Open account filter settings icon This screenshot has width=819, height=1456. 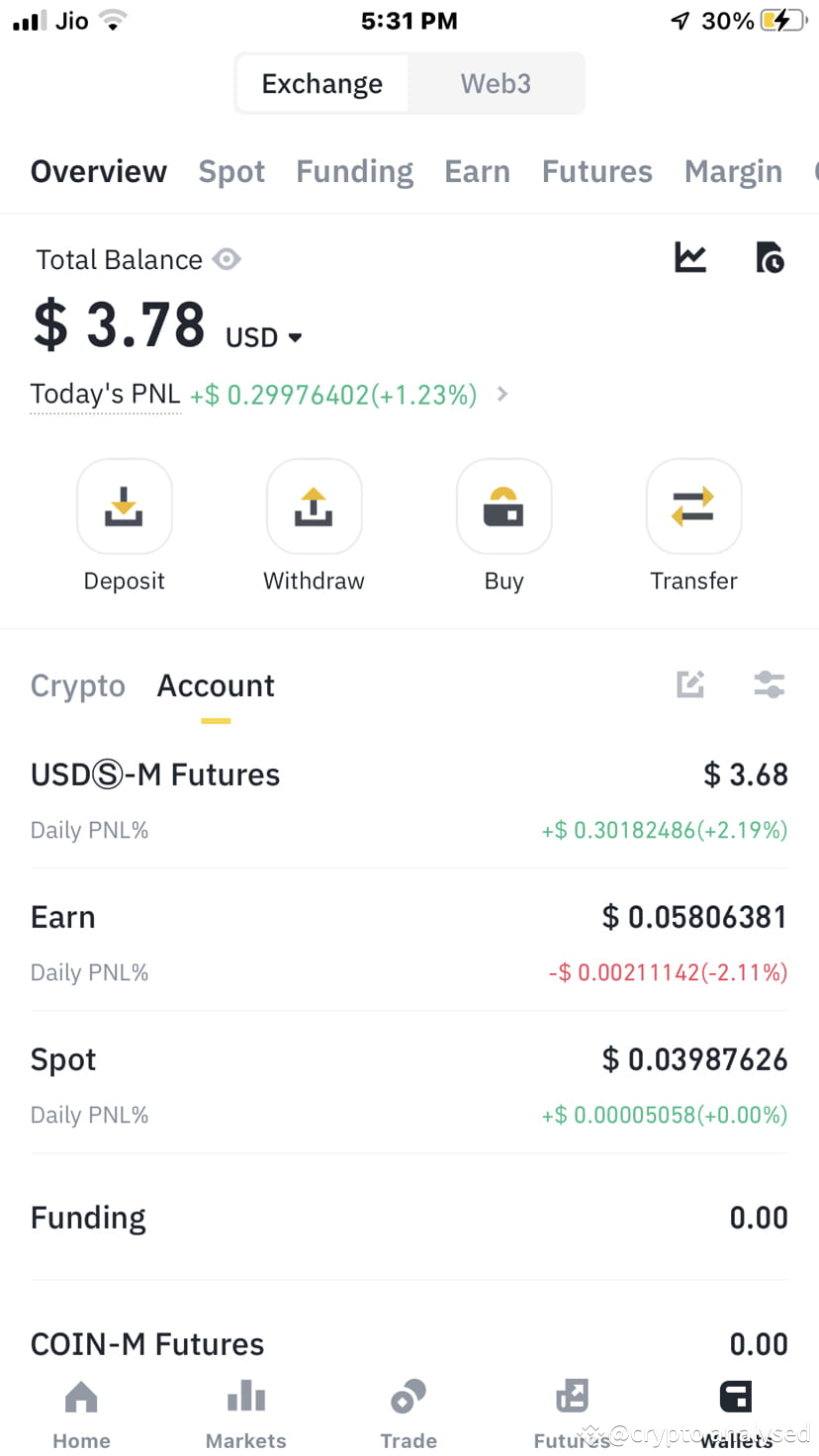pyautogui.click(x=770, y=683)
